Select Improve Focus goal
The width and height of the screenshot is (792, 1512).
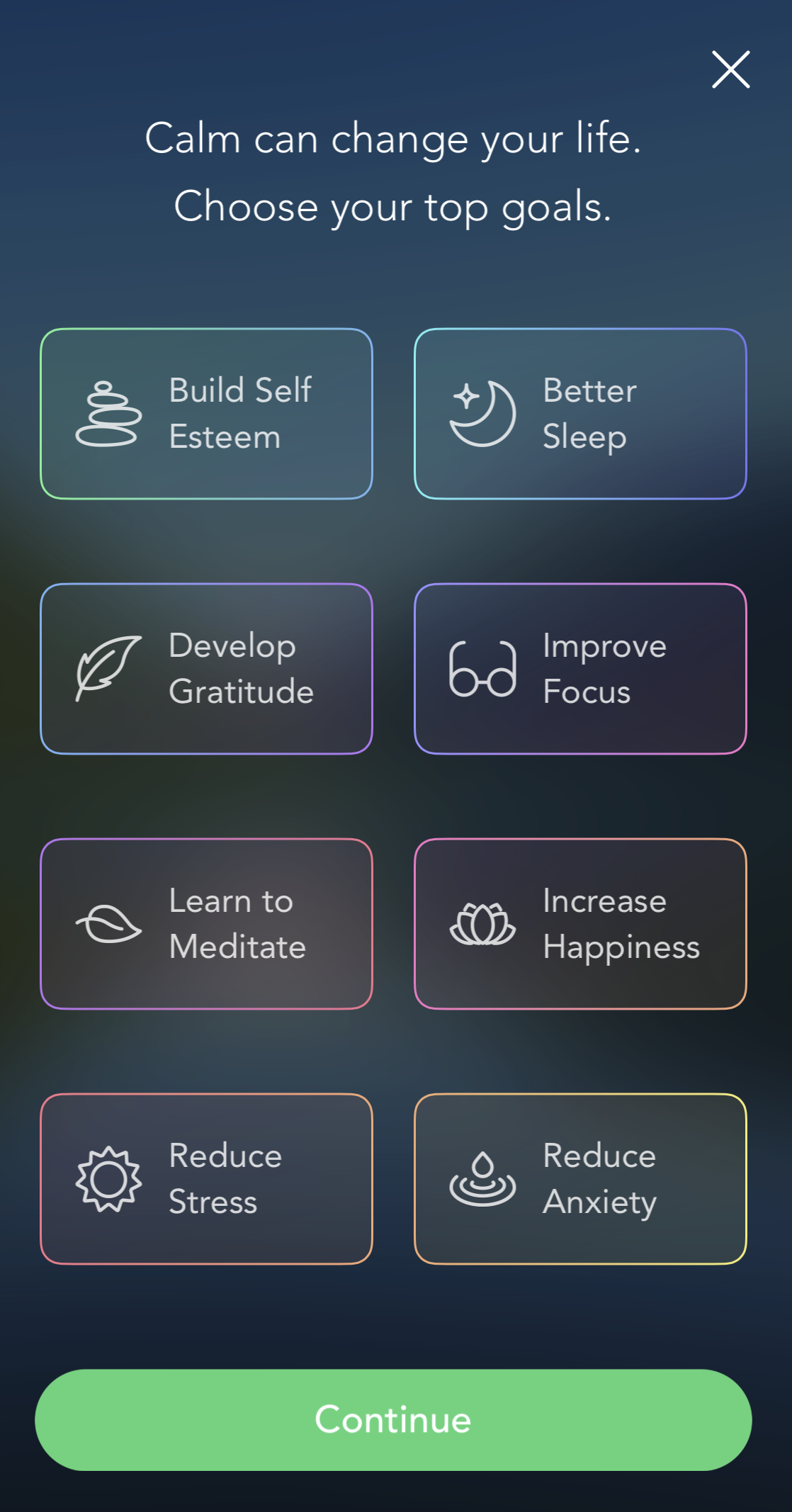tap(580, 669)
